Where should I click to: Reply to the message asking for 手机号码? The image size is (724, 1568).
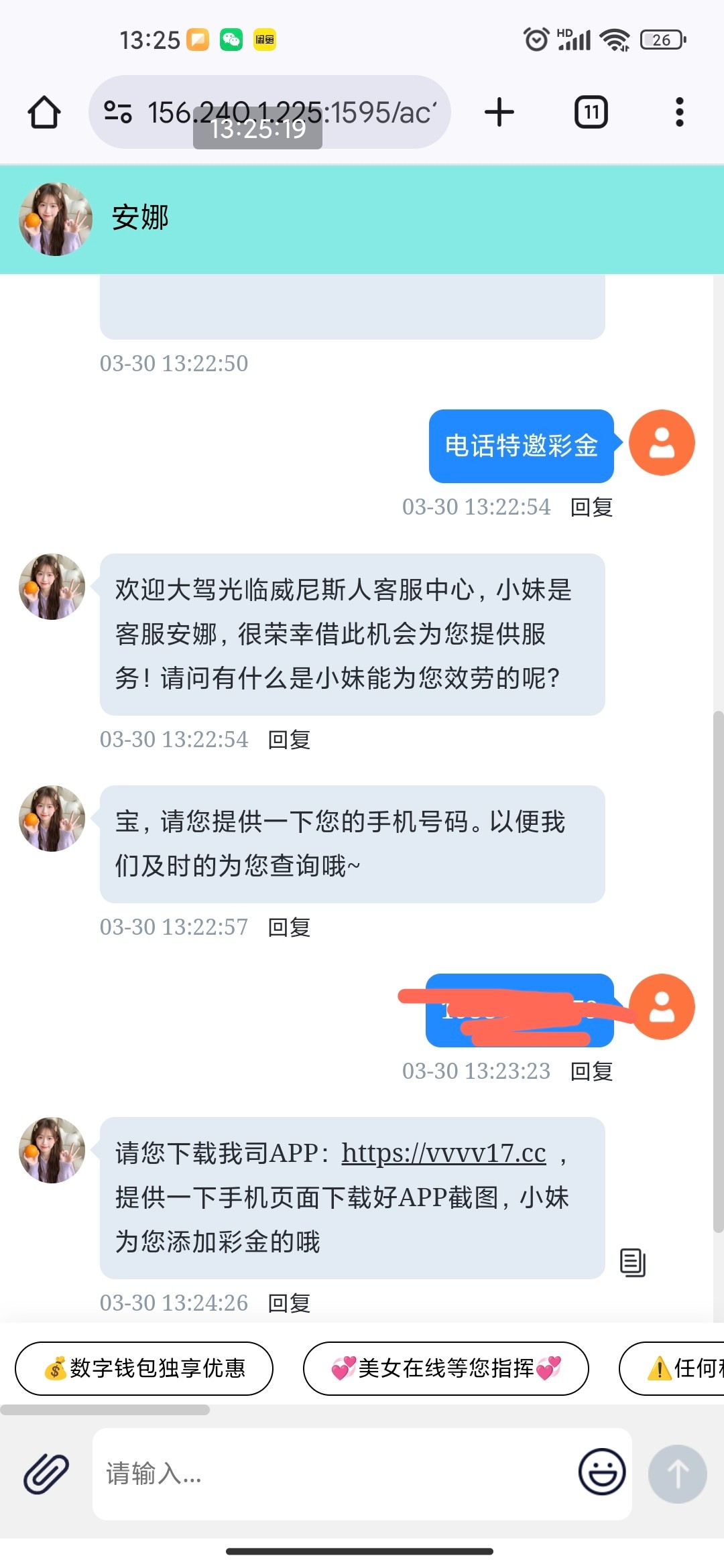[x=289, y=927]
